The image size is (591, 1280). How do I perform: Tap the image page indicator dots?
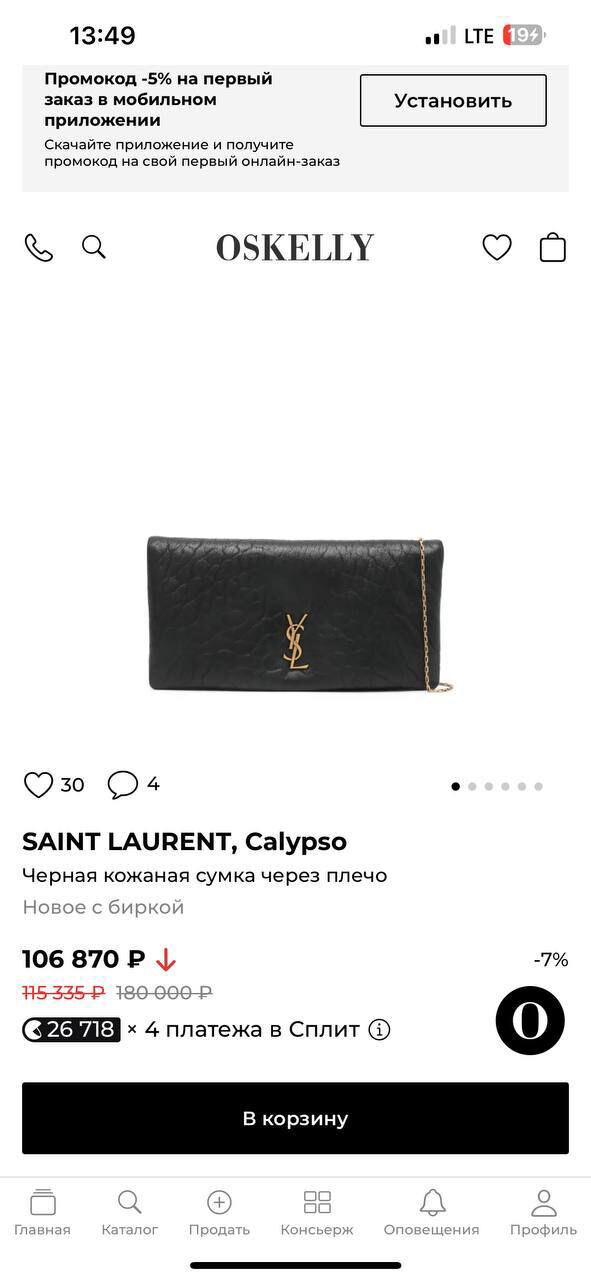click(x=497, y=786)
